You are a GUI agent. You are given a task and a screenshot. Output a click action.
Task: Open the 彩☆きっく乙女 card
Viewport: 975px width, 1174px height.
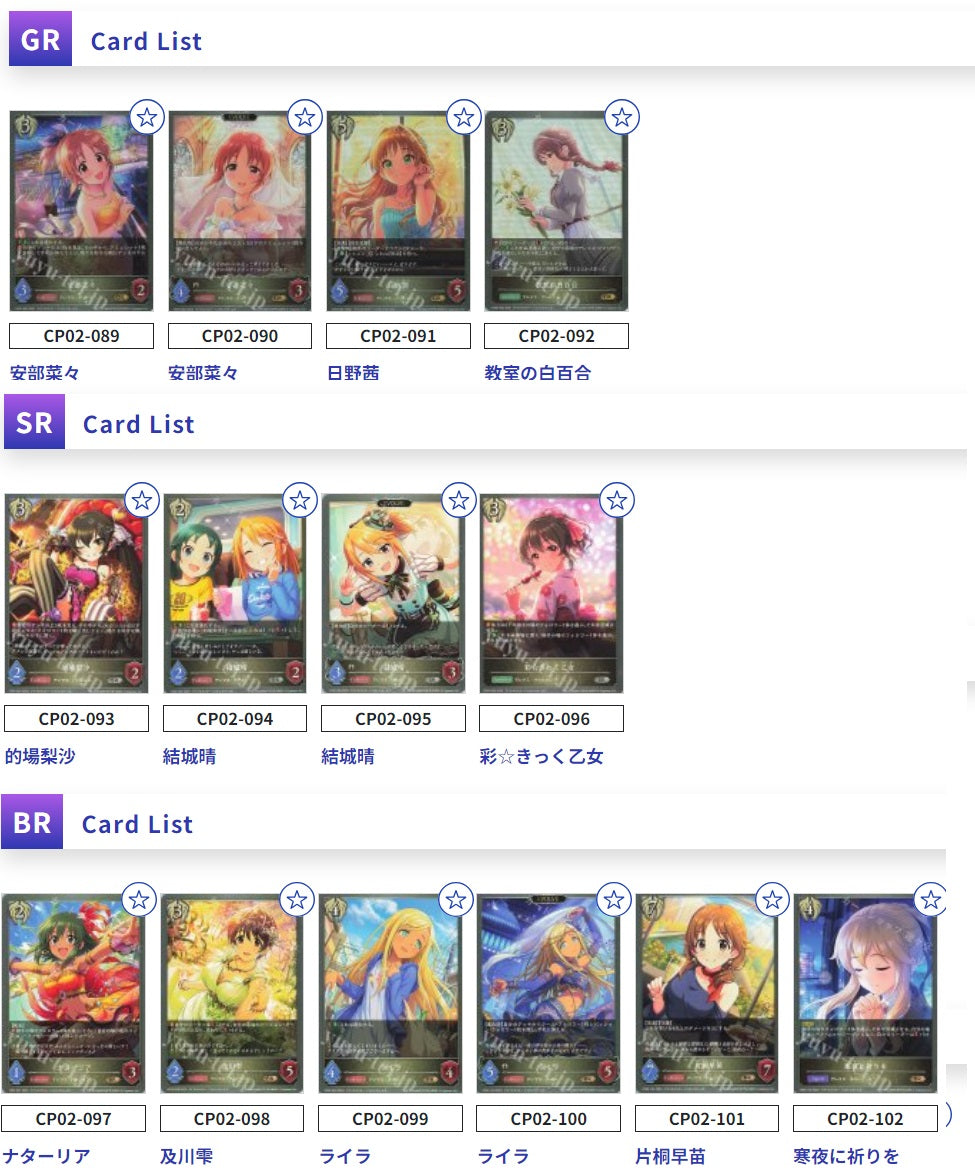pos(551,593)
